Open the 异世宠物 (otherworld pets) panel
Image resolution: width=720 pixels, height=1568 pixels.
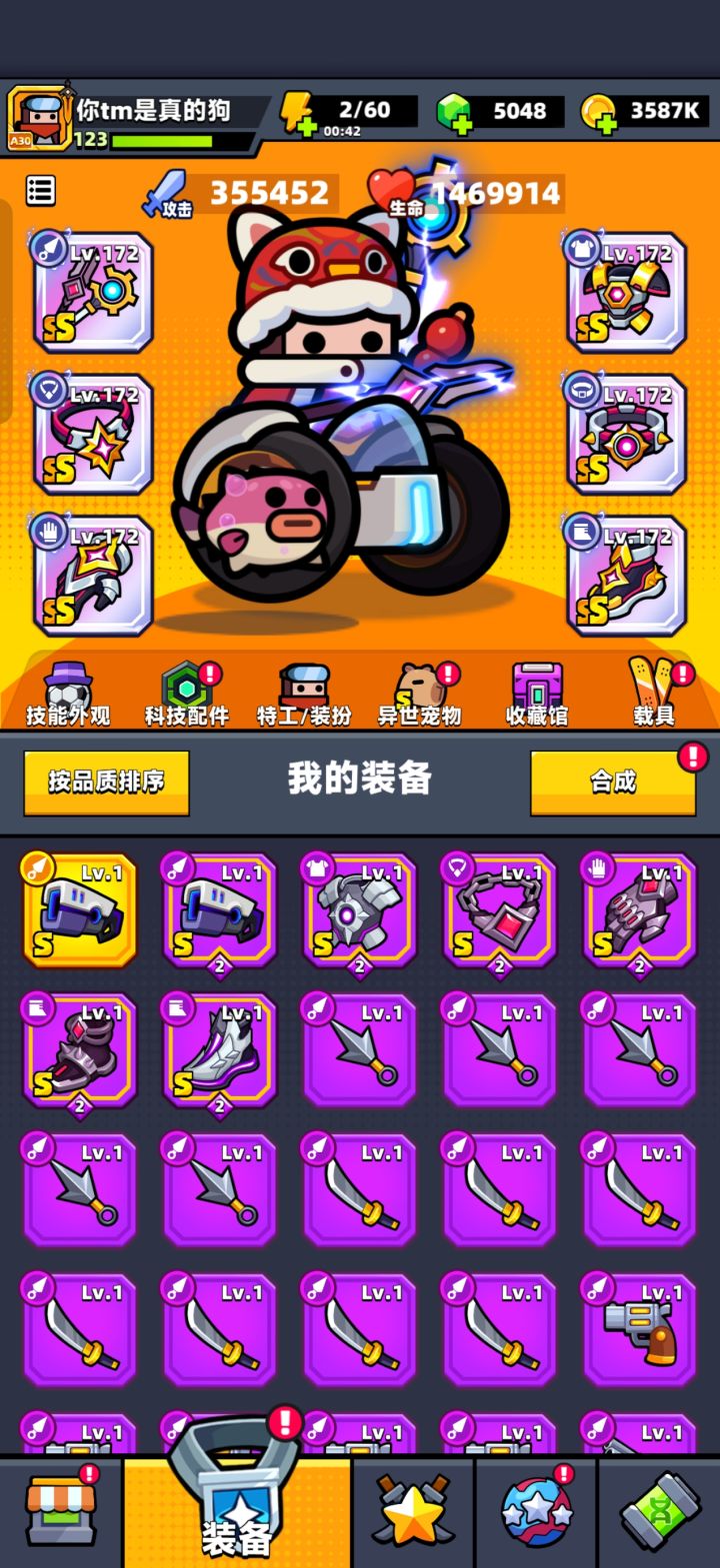point(424,693)
